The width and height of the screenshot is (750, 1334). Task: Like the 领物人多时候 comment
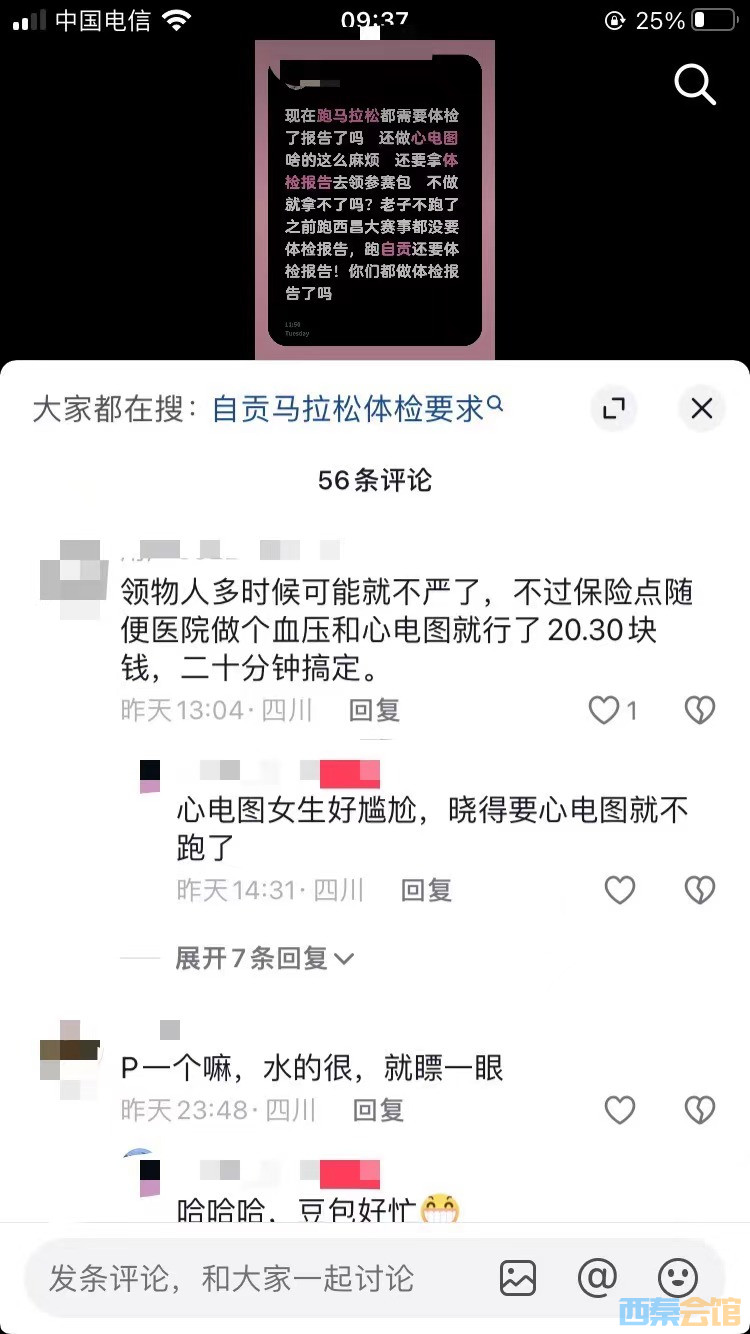[x=604, y=710]
